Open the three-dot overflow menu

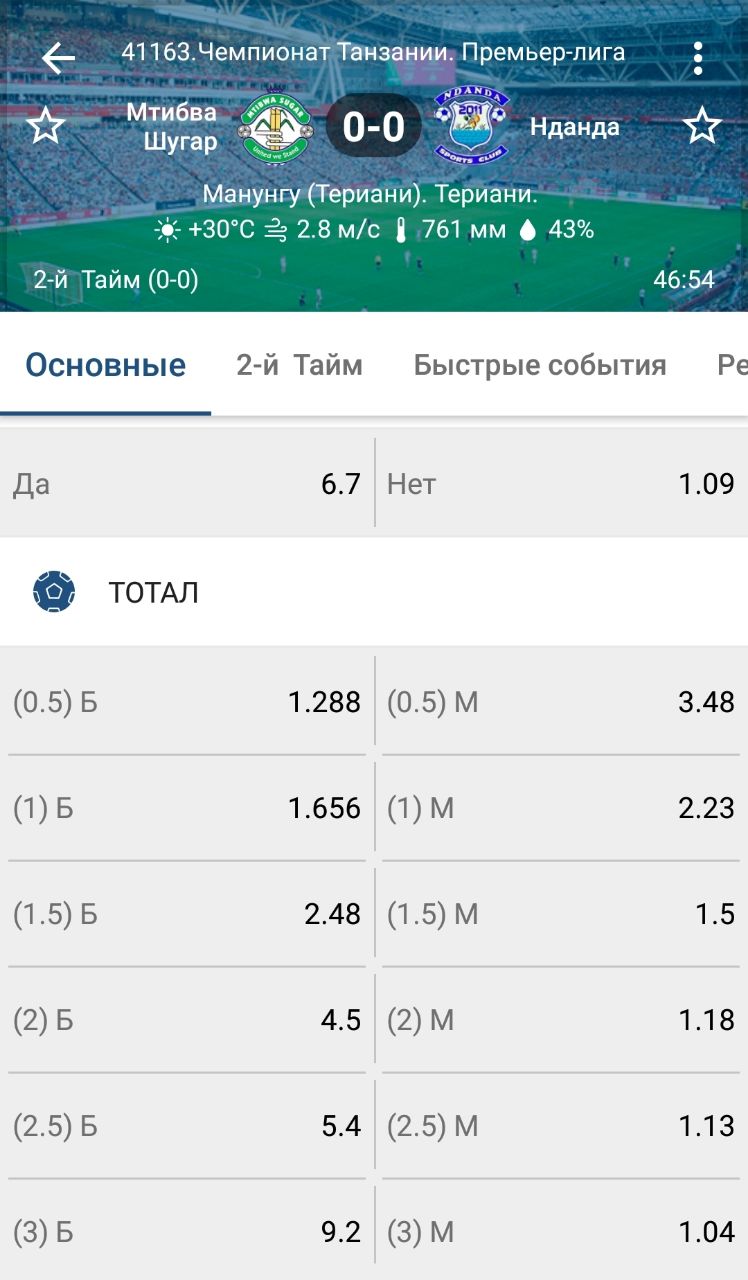[698, 58]
